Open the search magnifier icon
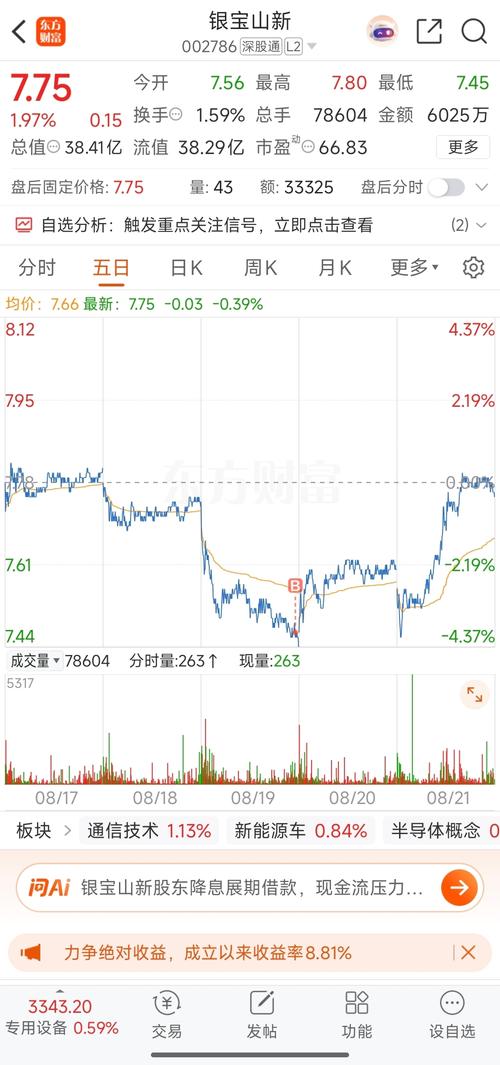This screenshot has width=500, height=1065. tap(474, 31)
